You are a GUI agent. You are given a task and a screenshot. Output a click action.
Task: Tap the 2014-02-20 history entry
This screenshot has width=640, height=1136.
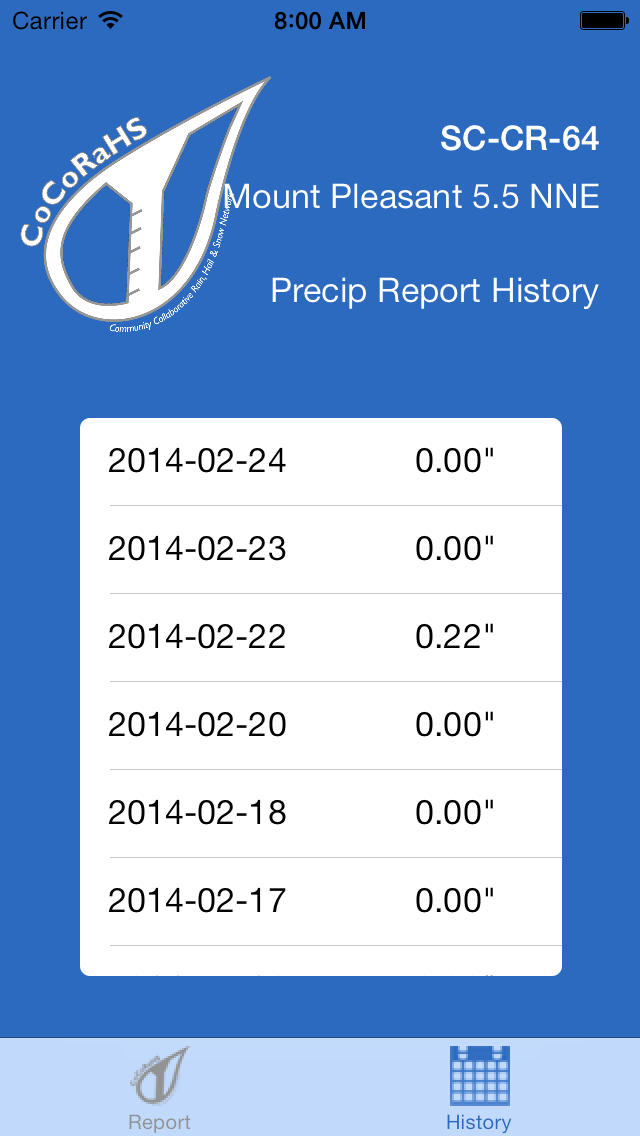[x=320, y=725]
